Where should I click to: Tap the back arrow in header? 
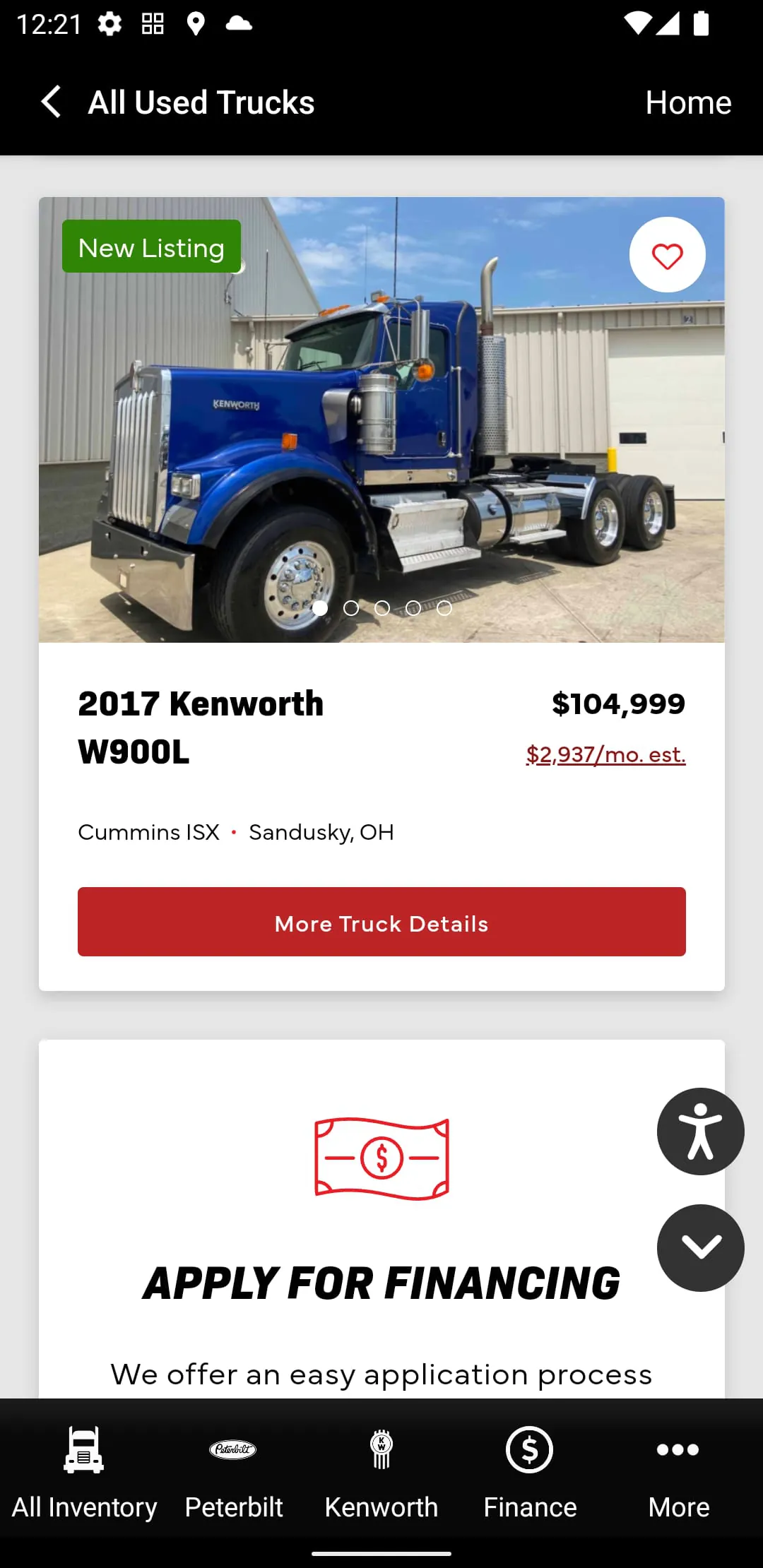[x=50, y=102]
